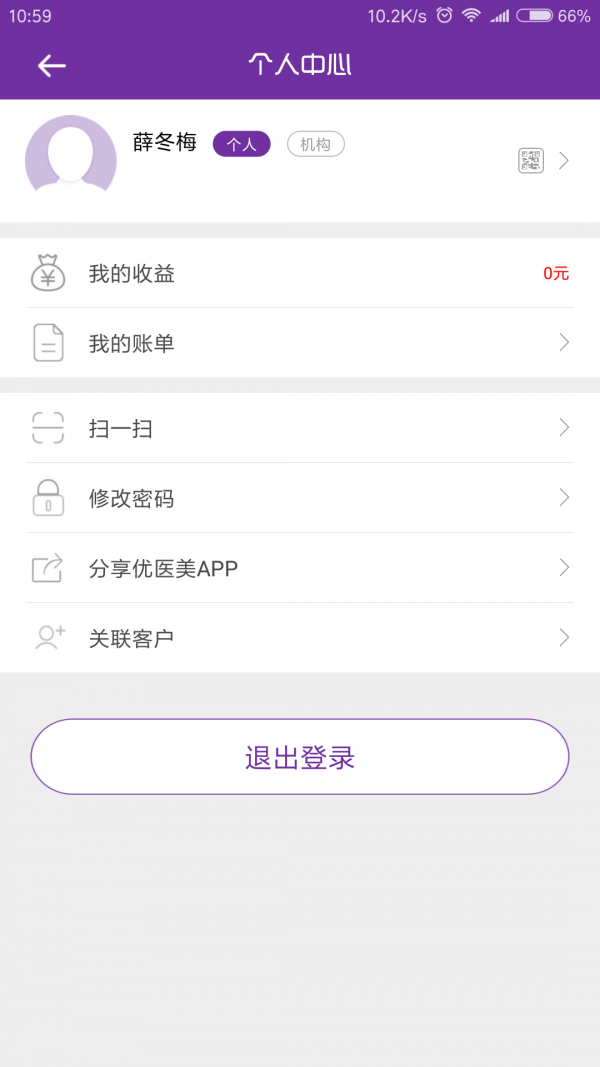Share via 分享优医美APP
Screen dimensions: 600x1067
coord(300,568)
